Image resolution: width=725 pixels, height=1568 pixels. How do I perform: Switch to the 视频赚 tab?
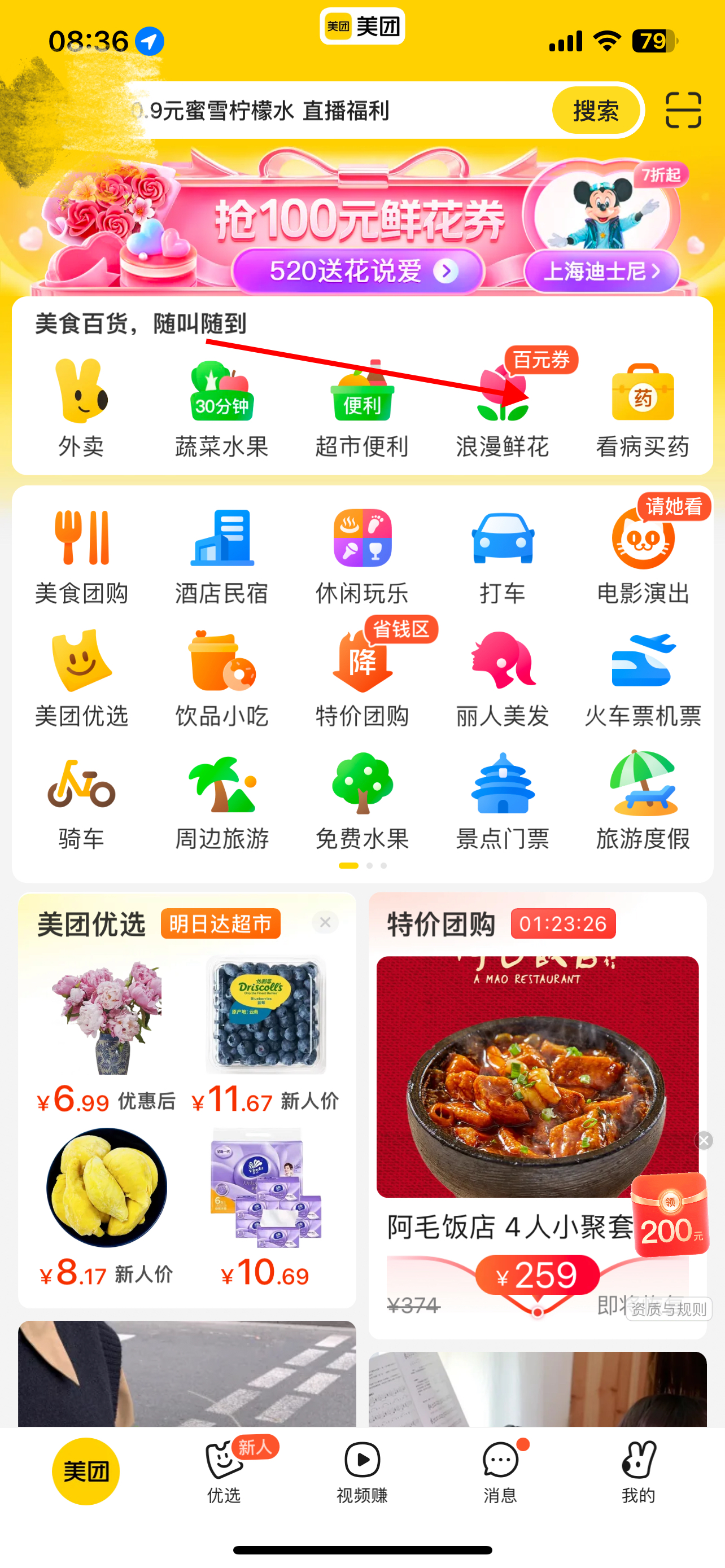tap(362, 1472)
